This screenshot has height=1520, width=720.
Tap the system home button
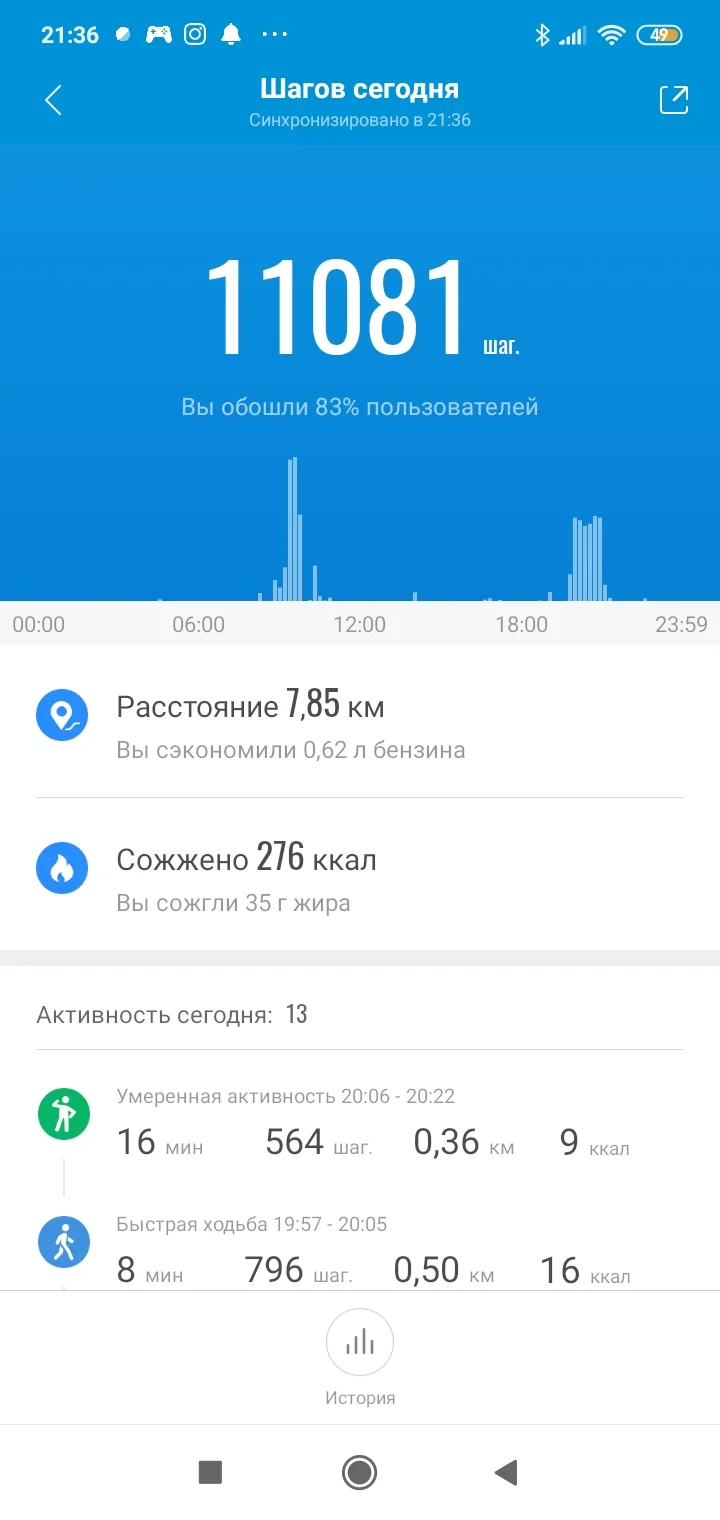pos(359,1472)
